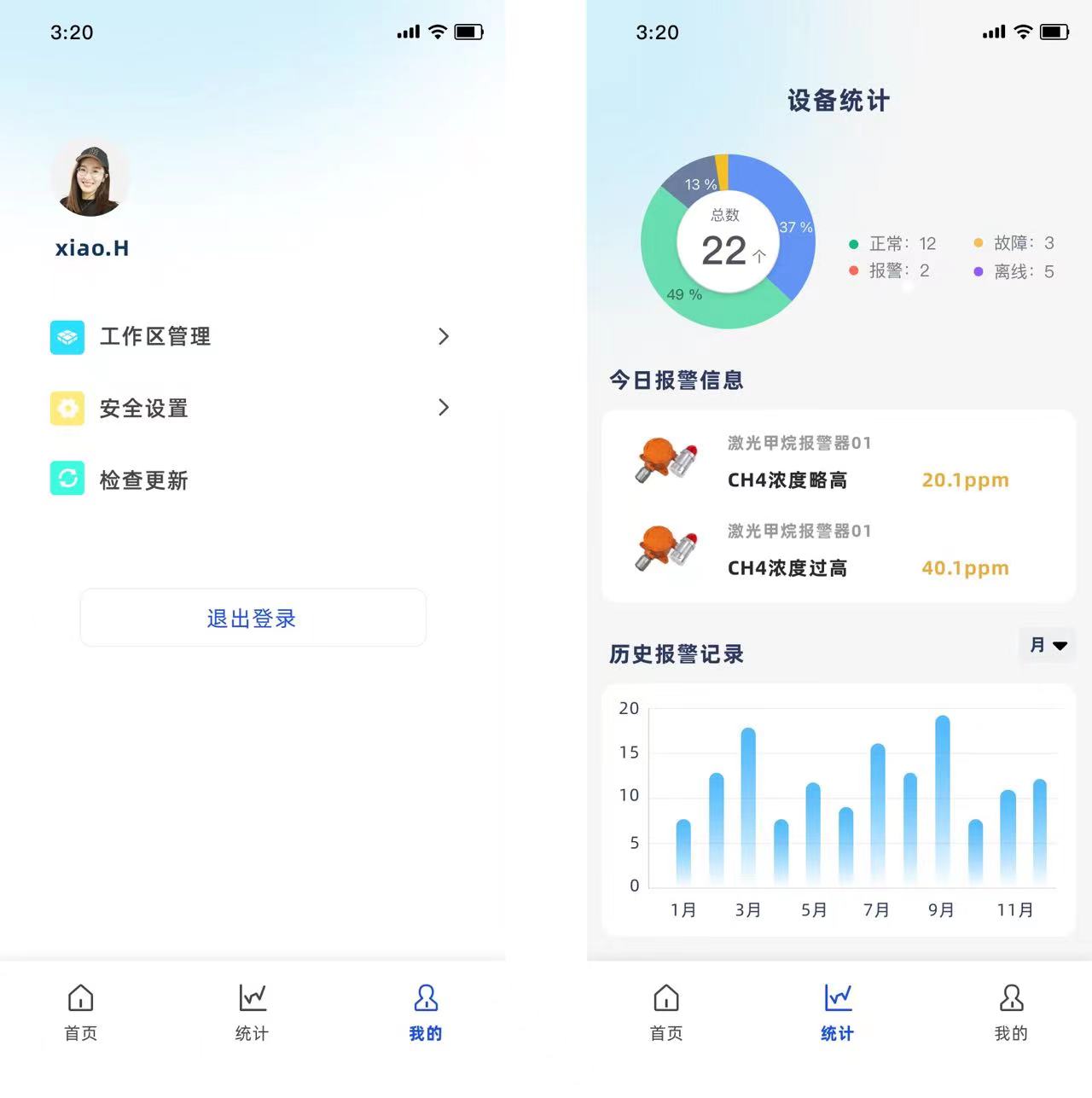
Task: Open 安全设置 row
Action: (x=247, y=408)
